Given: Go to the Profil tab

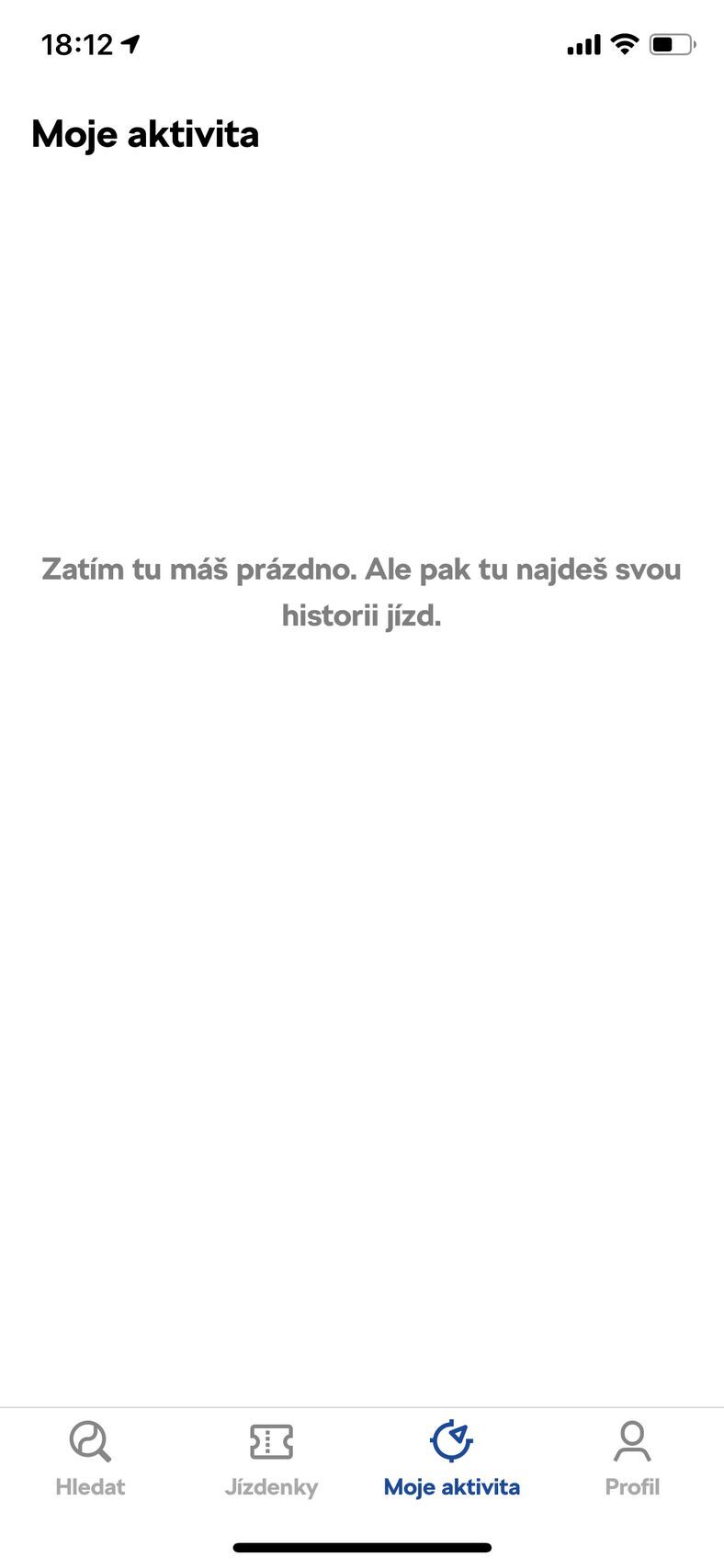Looking at the screenshot, I should coord(632,1459).
